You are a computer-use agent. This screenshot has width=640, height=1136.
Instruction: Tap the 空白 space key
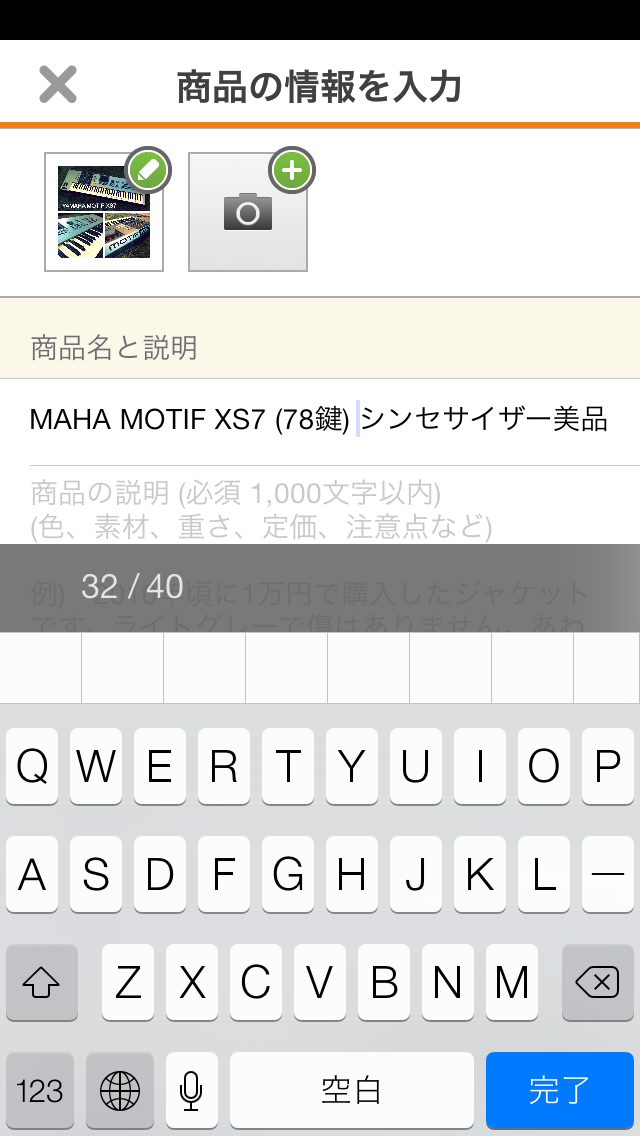click(352, 1090)
